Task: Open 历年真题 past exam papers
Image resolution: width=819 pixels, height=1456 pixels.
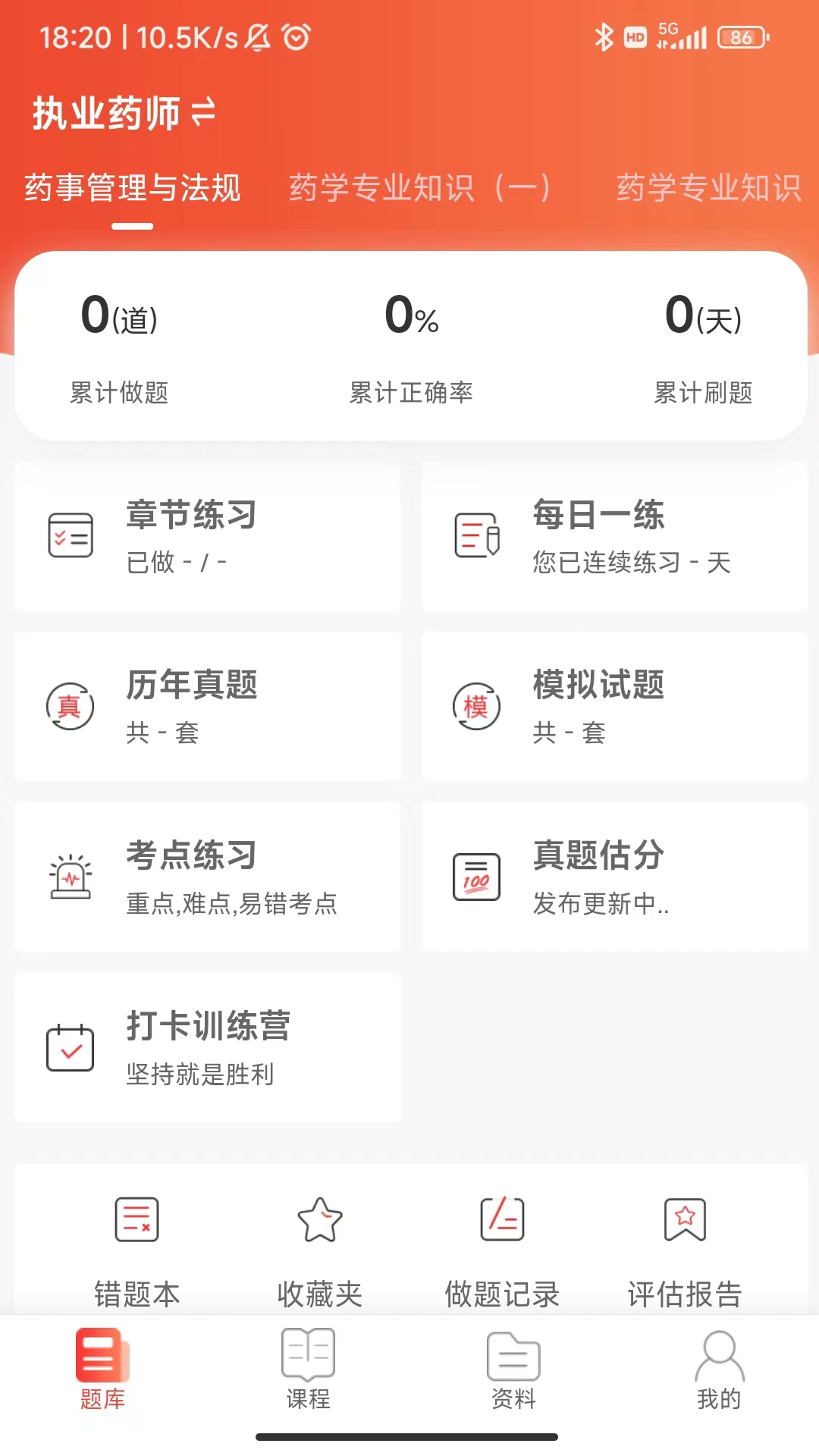Action: click(207, 706)
